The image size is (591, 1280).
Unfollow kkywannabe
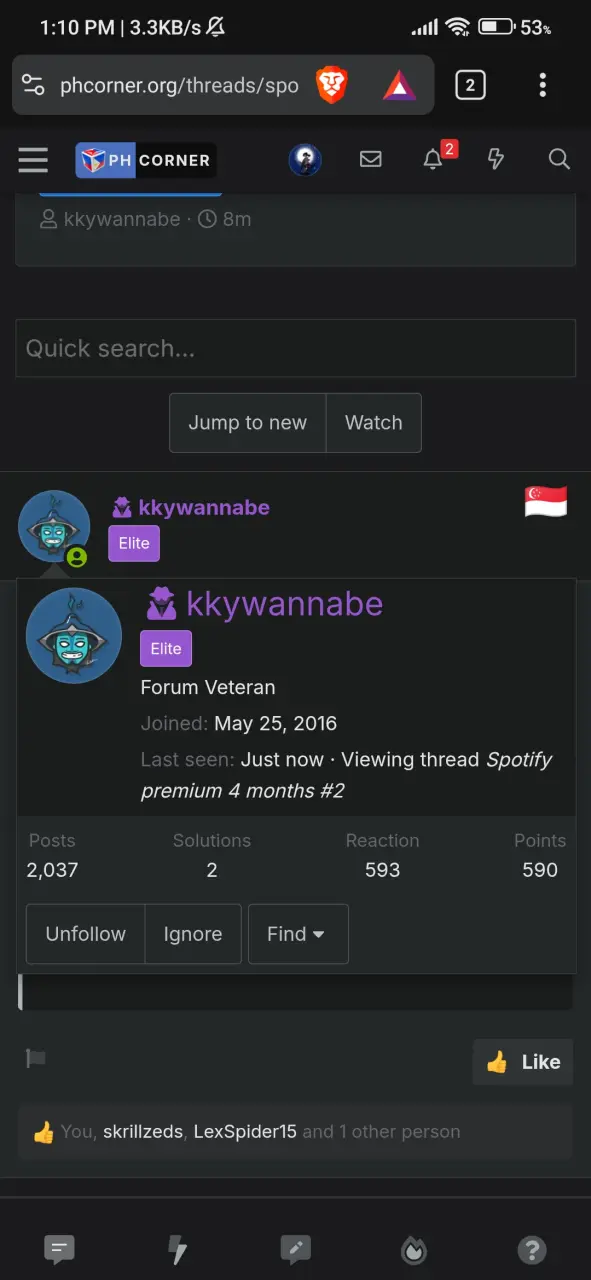click(x=86, y=934)
